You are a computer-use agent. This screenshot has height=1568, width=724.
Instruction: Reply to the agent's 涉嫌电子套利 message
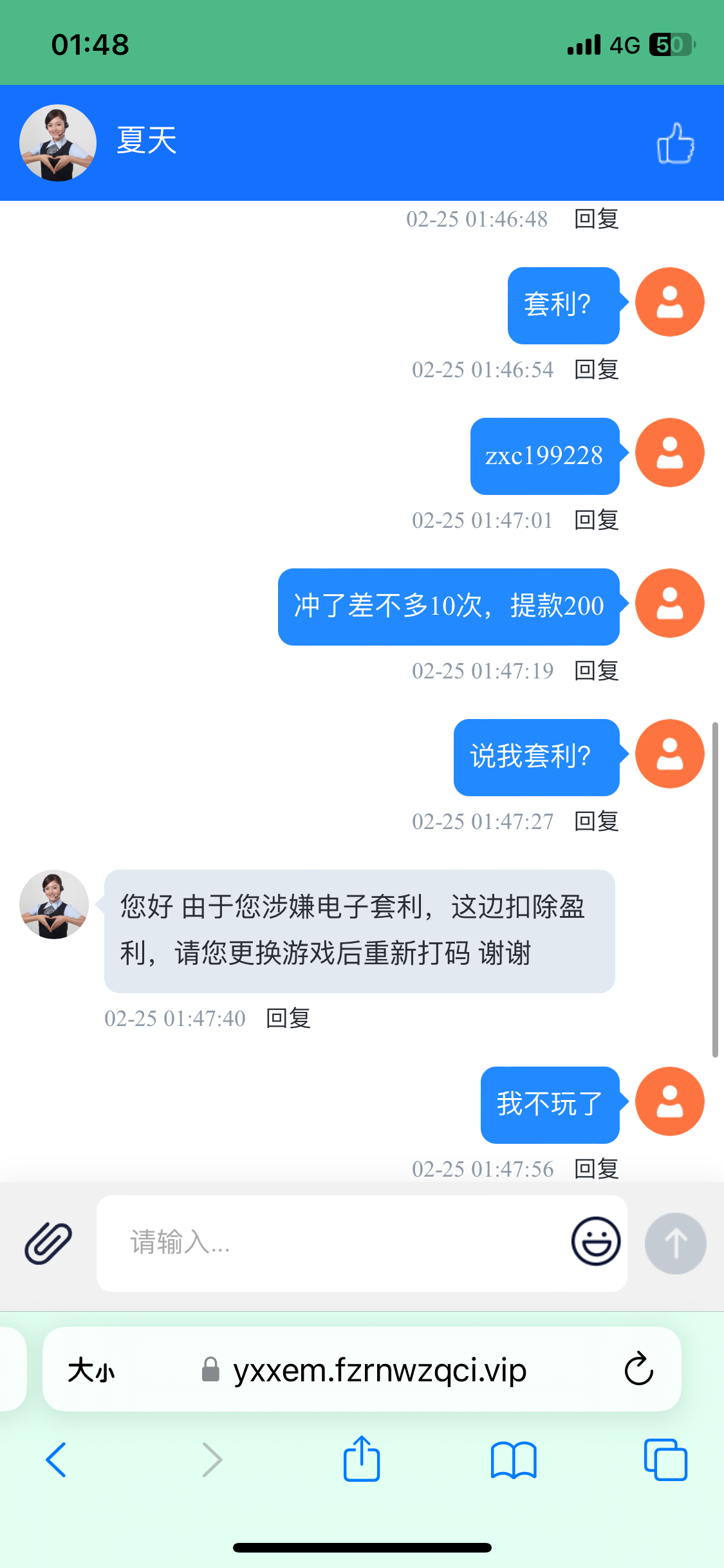(288, 1018)
